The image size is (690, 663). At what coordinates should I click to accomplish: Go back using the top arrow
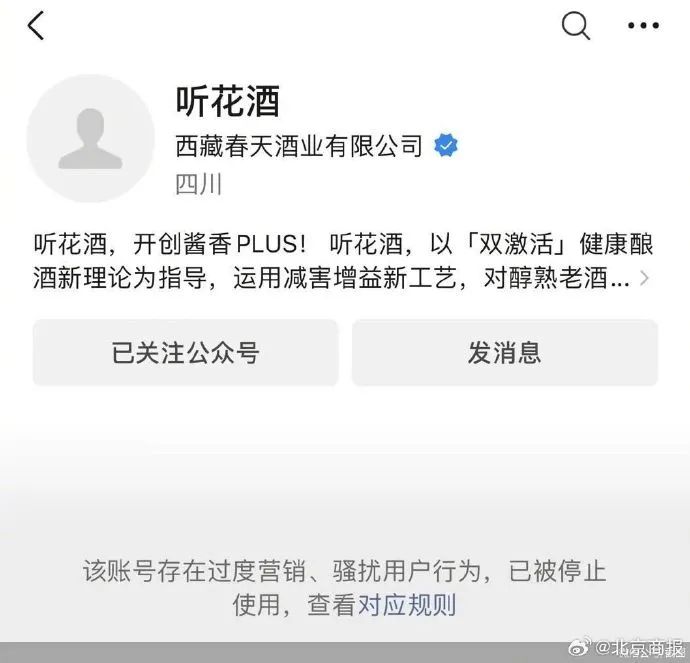[x=36, y=26]
